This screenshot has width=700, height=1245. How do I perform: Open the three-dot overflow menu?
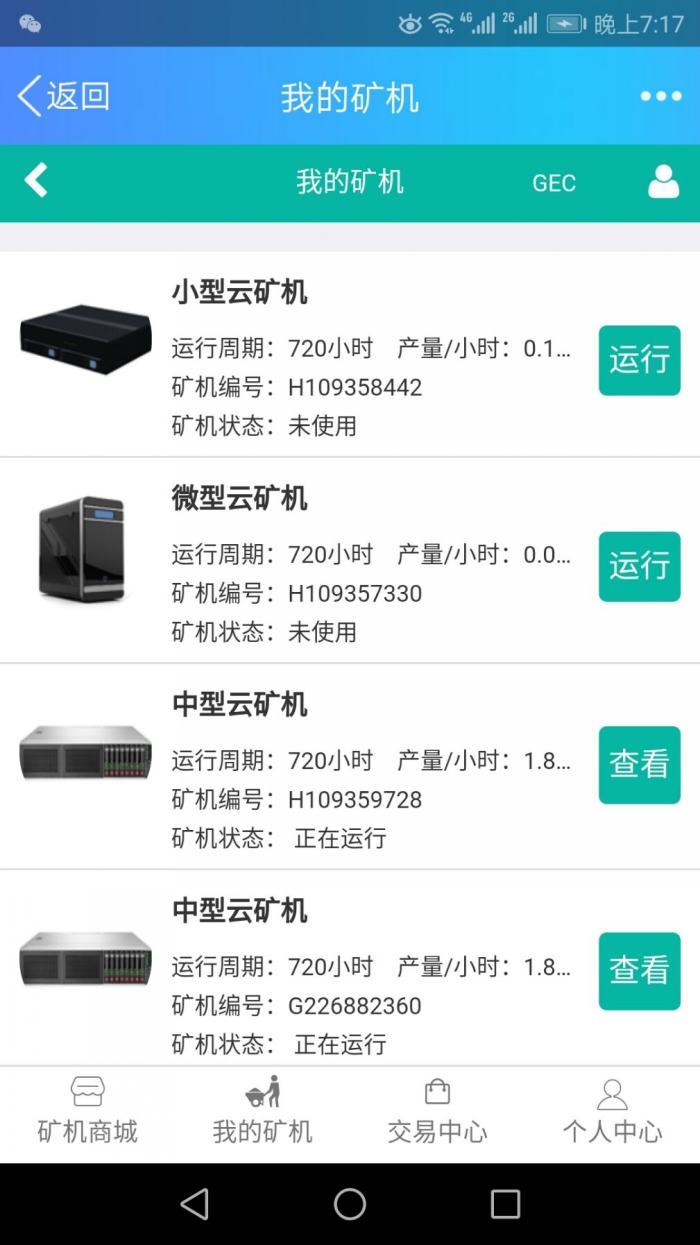660,96
